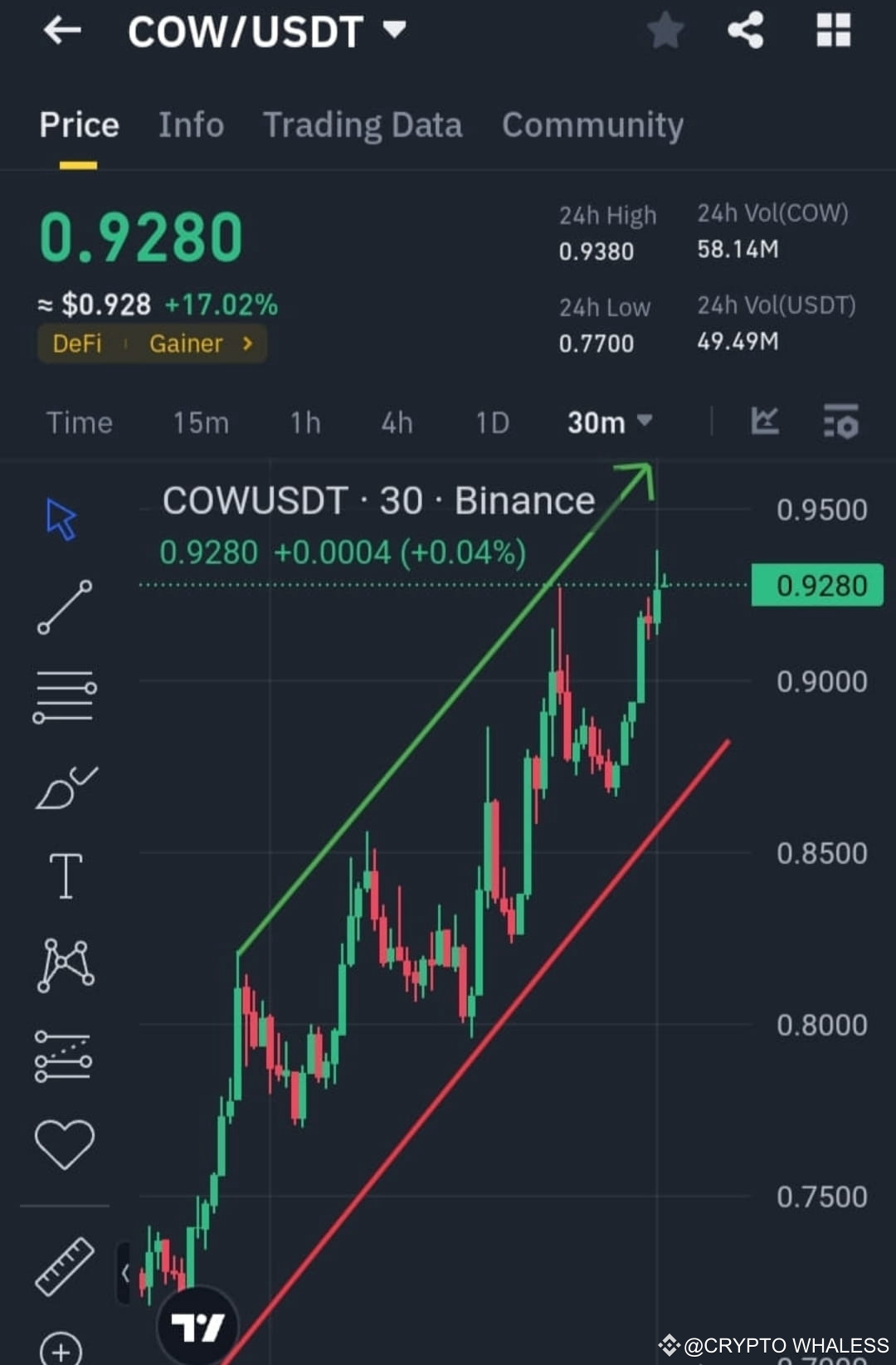Open the indicator settings icon
This screenshot has height=1365, width=896.
(840, 423)
